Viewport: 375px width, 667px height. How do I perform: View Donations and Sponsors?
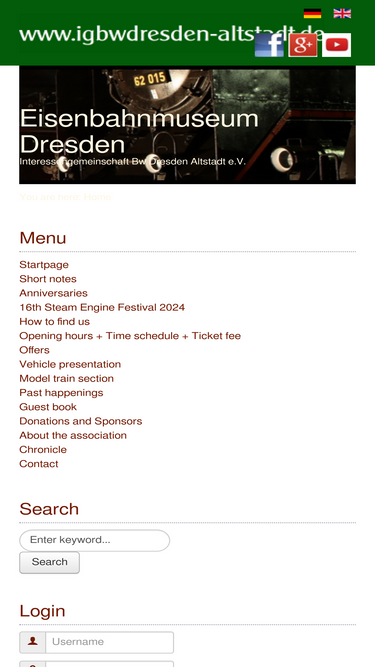[81, 421]
